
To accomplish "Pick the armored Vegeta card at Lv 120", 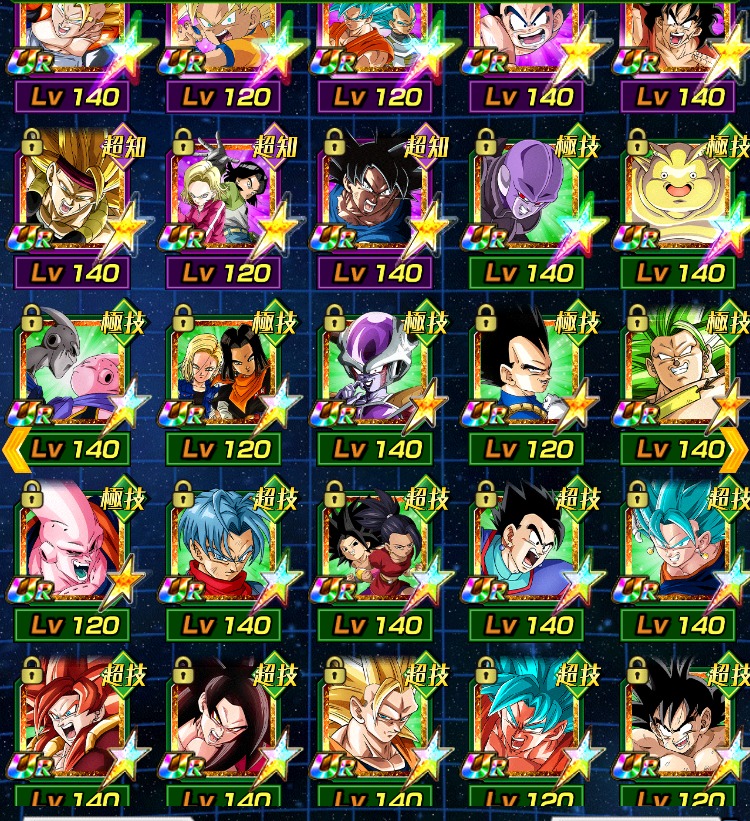I will 528,377.
